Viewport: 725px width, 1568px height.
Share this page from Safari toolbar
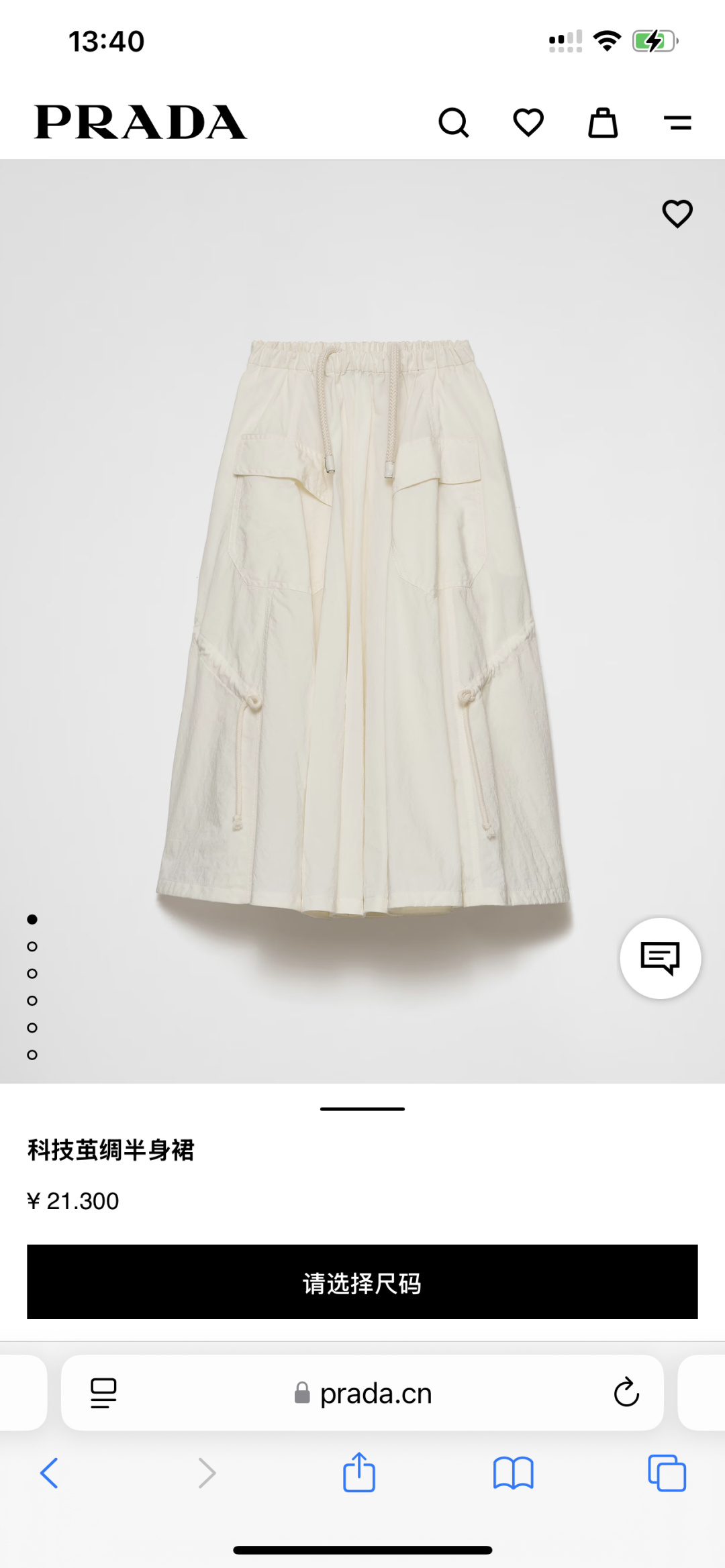pos(359,1472)
